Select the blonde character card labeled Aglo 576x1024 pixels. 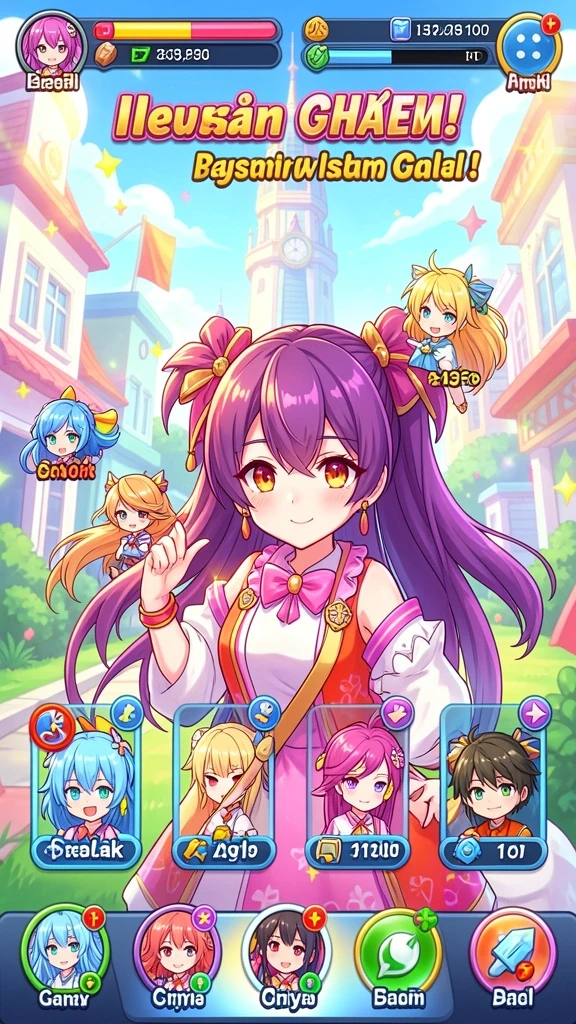click(x=224, y=786)
